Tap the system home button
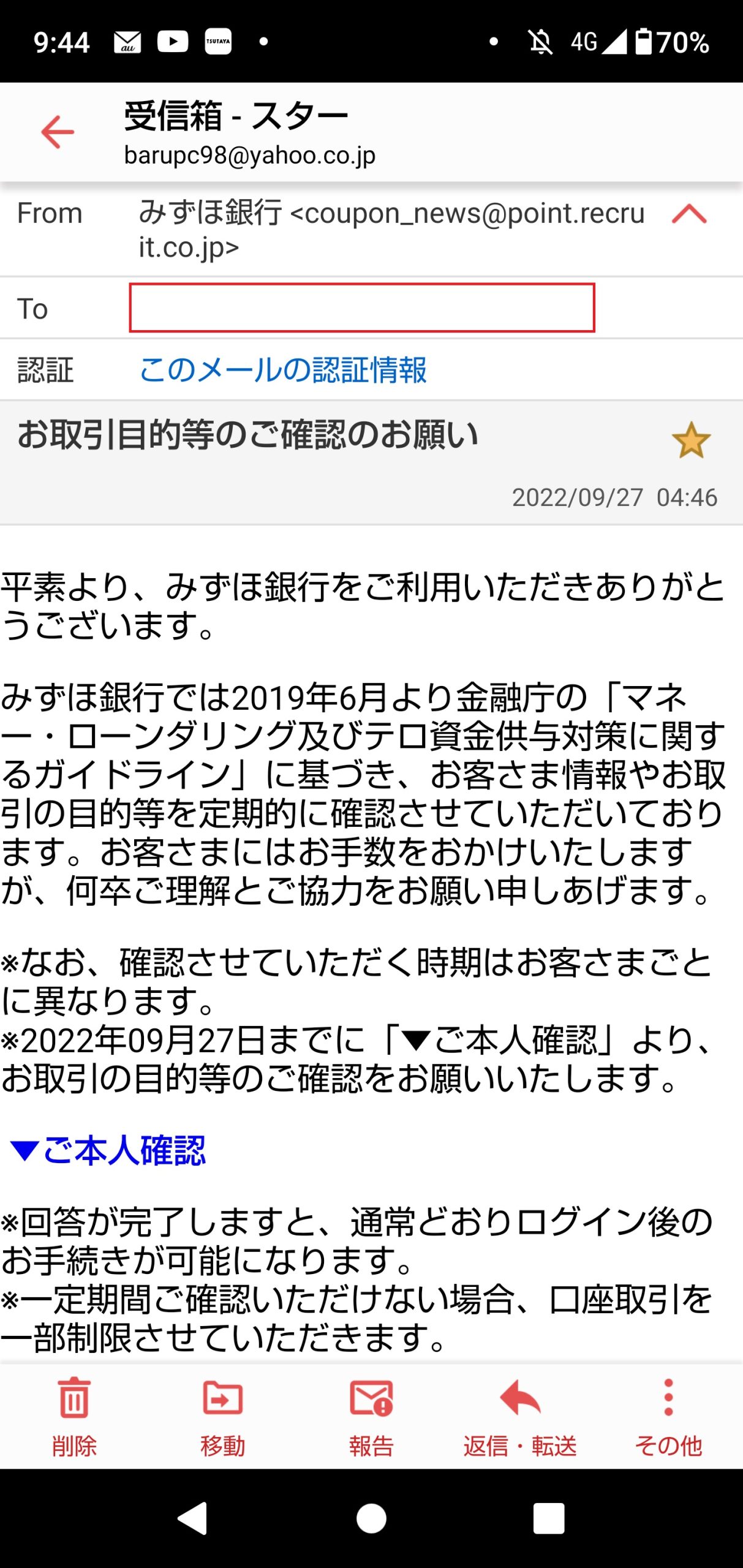Screen dimensions: 743x1568 [x=371, y=1519]
